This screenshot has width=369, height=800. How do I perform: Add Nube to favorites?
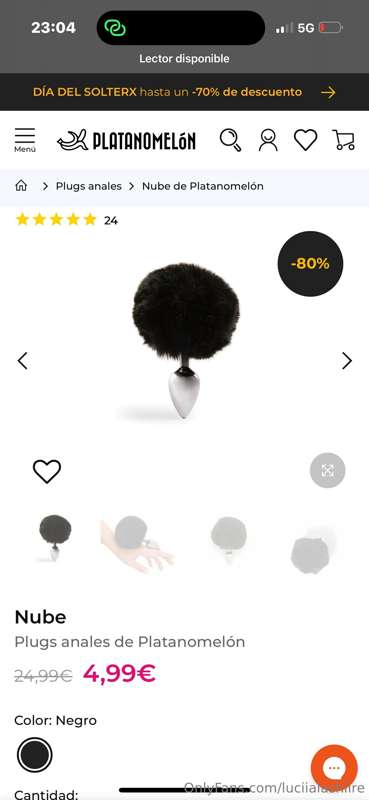point(47,471)
